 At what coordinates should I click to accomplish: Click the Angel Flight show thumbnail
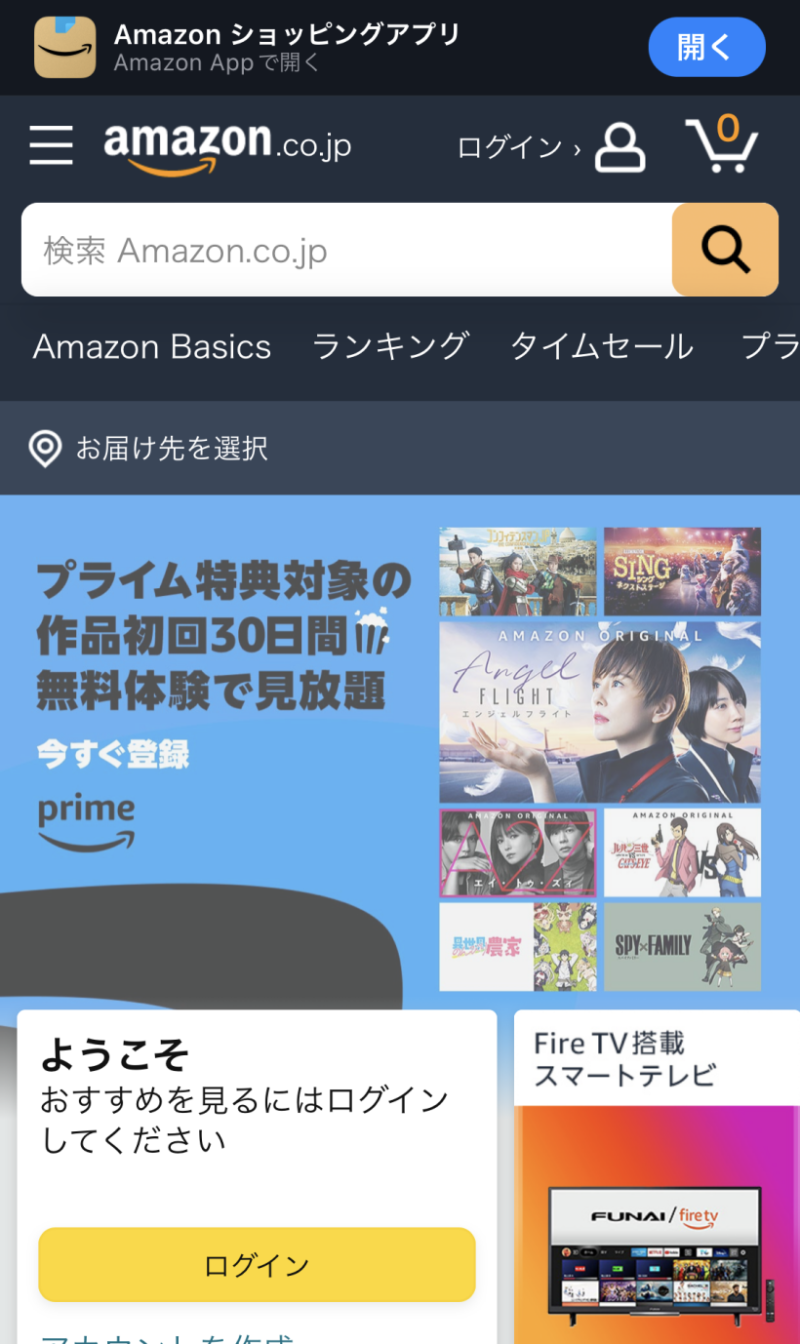pyautogui.click(x=600, y=710)
